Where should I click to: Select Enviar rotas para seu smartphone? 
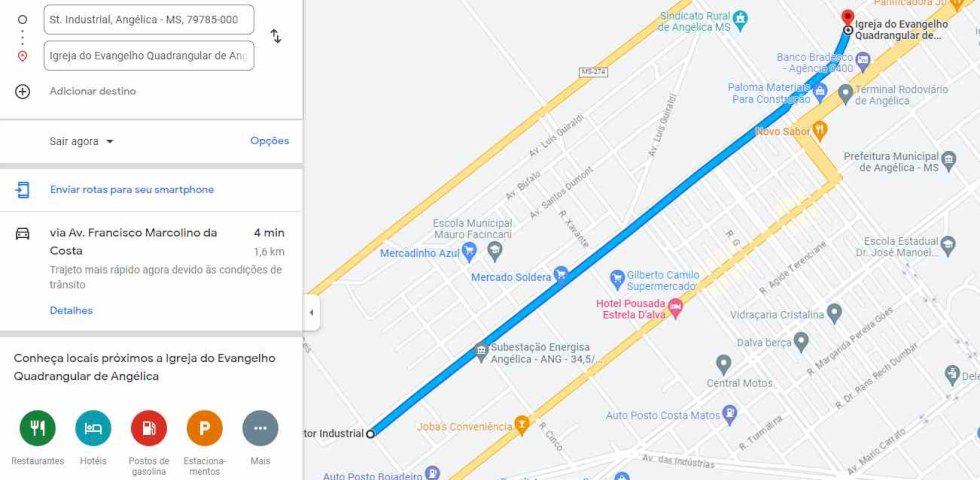(131, 190)
